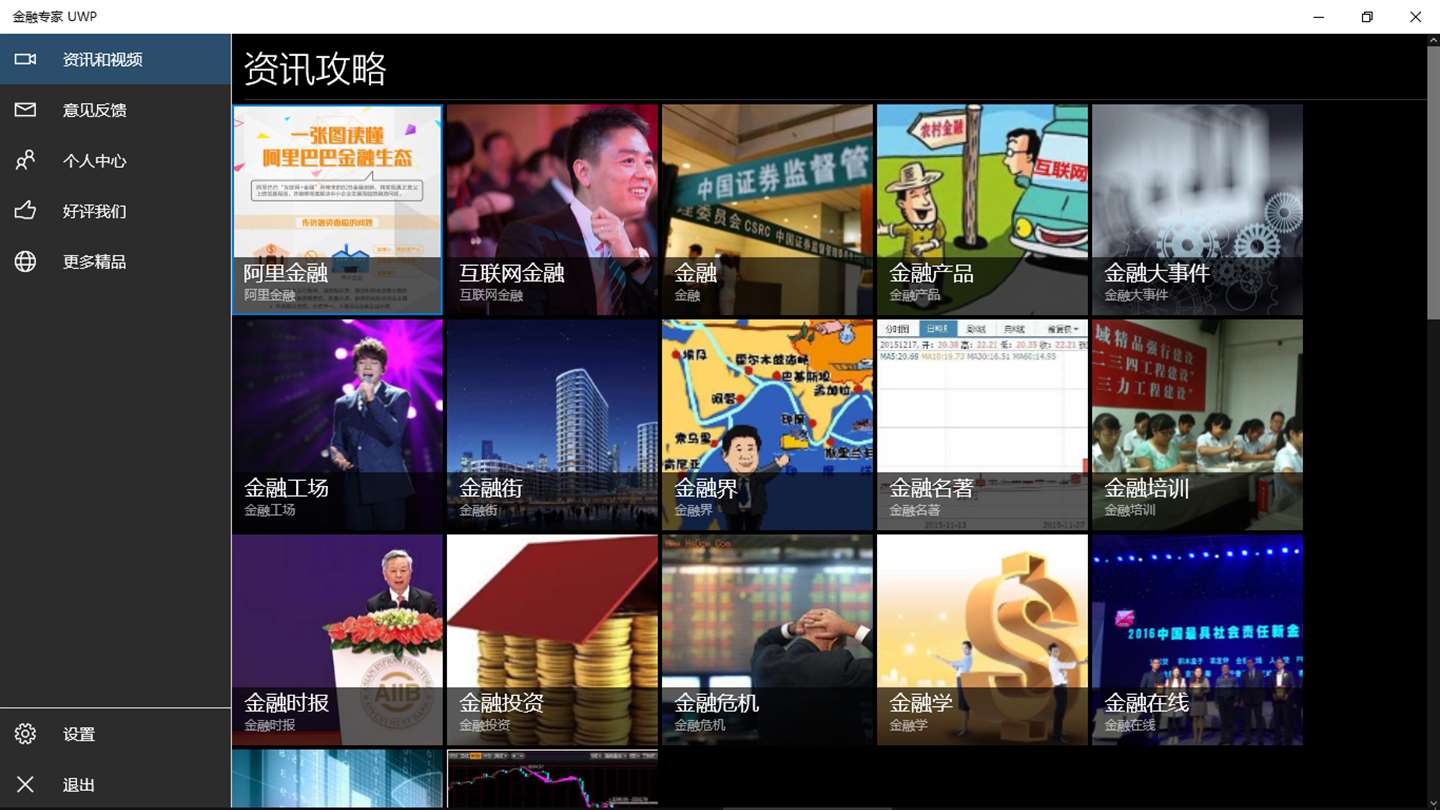1440x810 pixels.
Task: Select the 金融投资 tile
Action: point(552,640)
